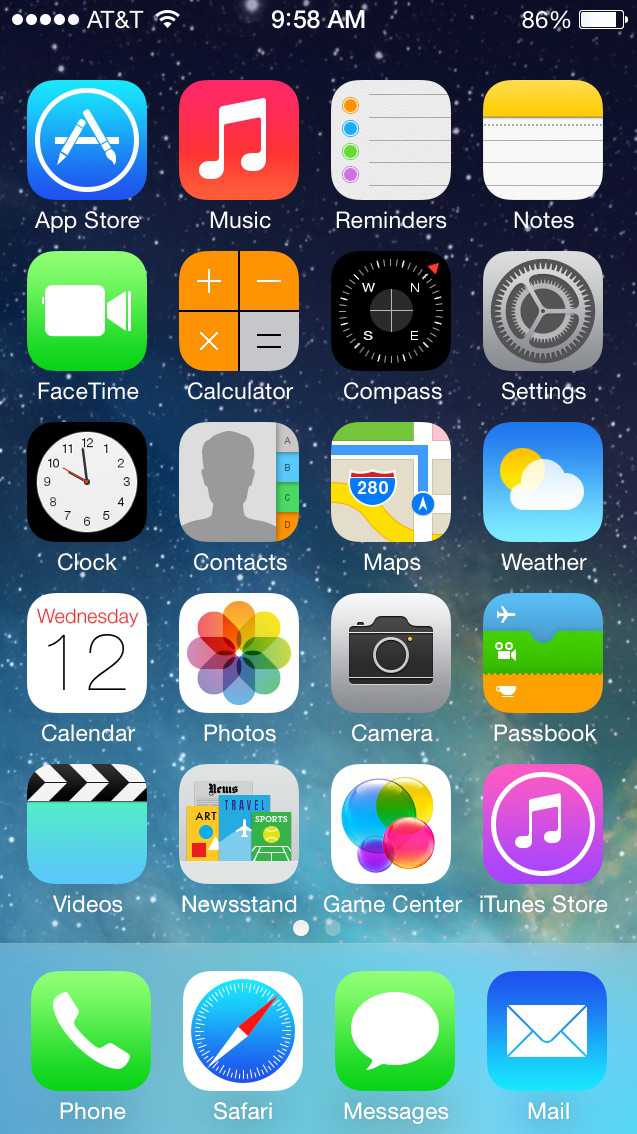Open the Calendar app
This screenshot has width=637, height=1134.
point(87,653)
